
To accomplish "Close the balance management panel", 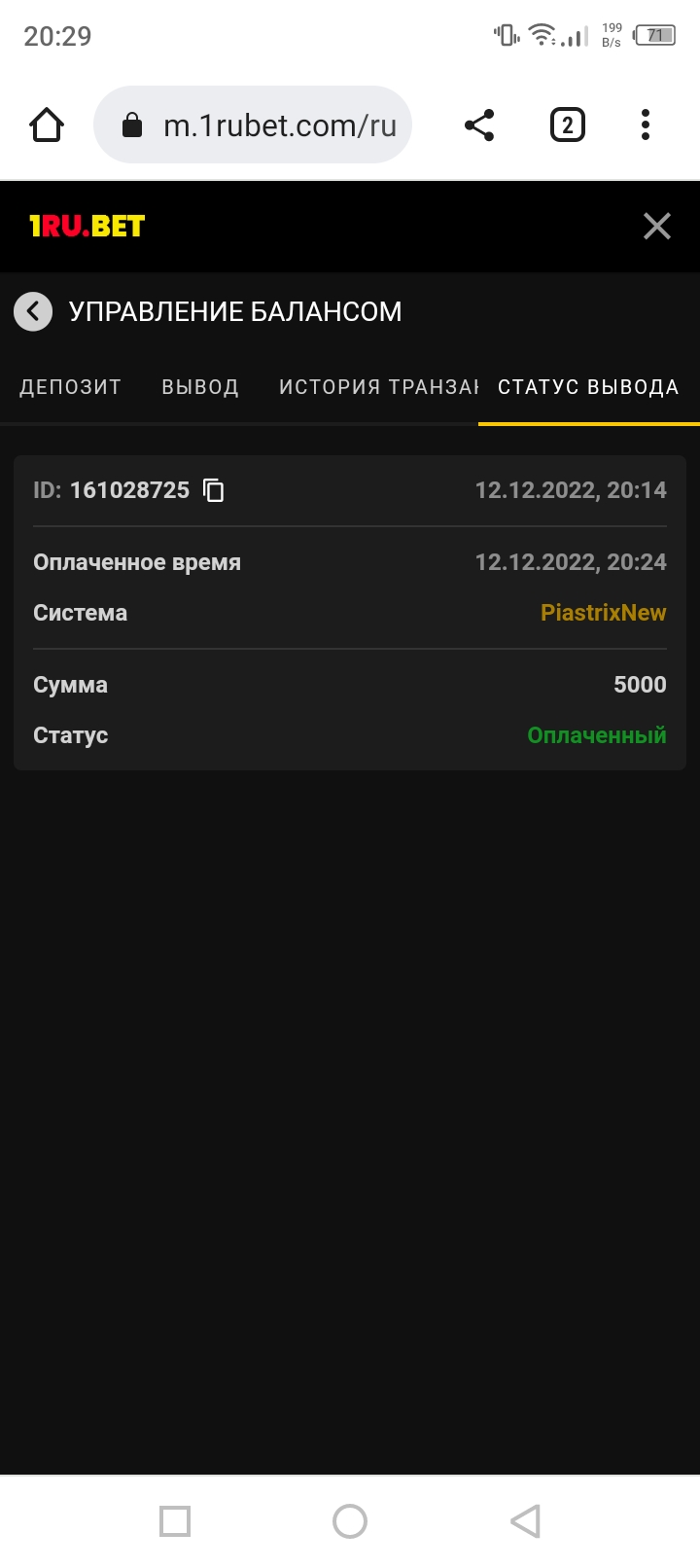I will [657, 227].
